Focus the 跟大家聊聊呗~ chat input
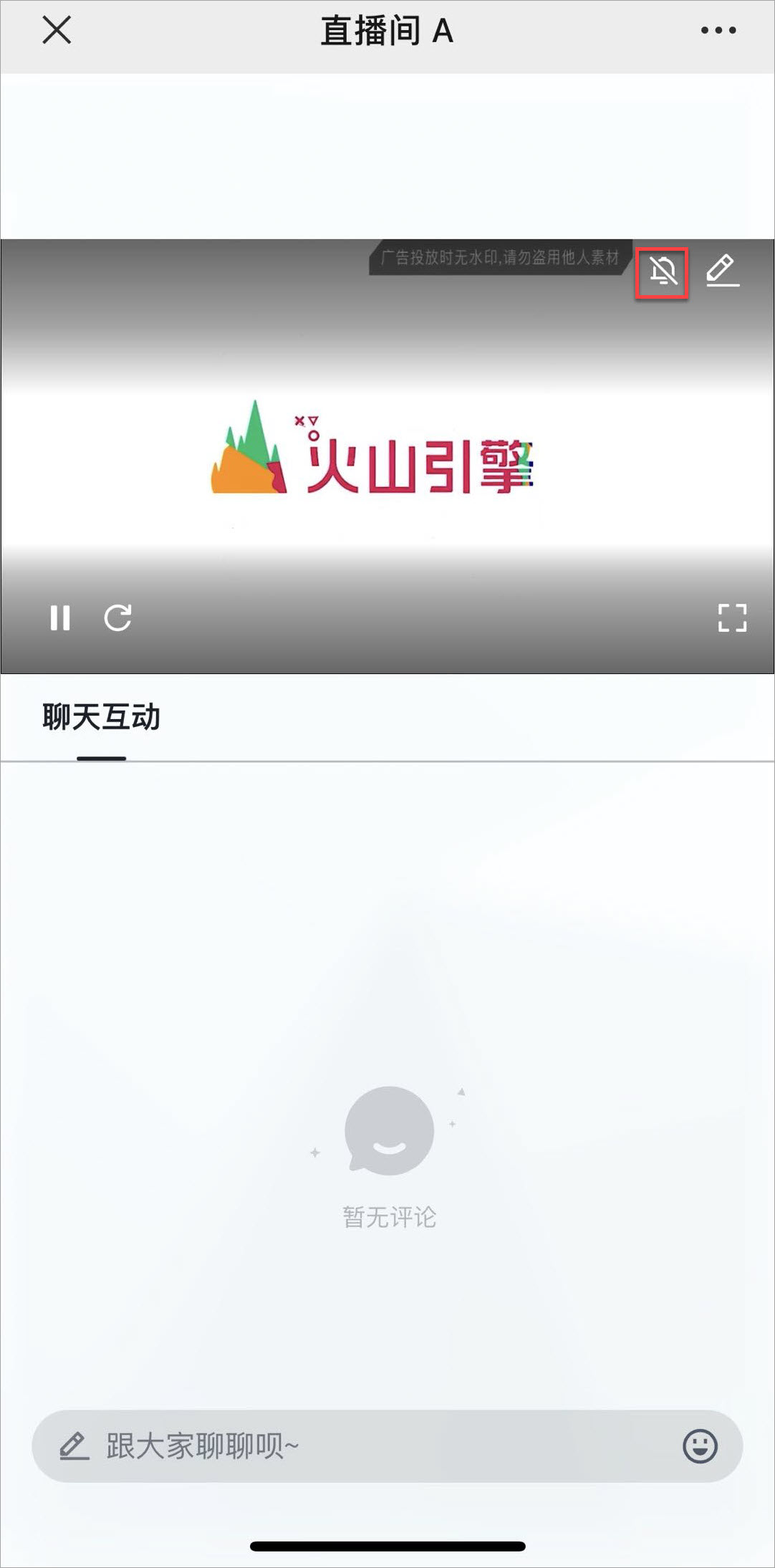The image size is (775, 1568). 358,1446
